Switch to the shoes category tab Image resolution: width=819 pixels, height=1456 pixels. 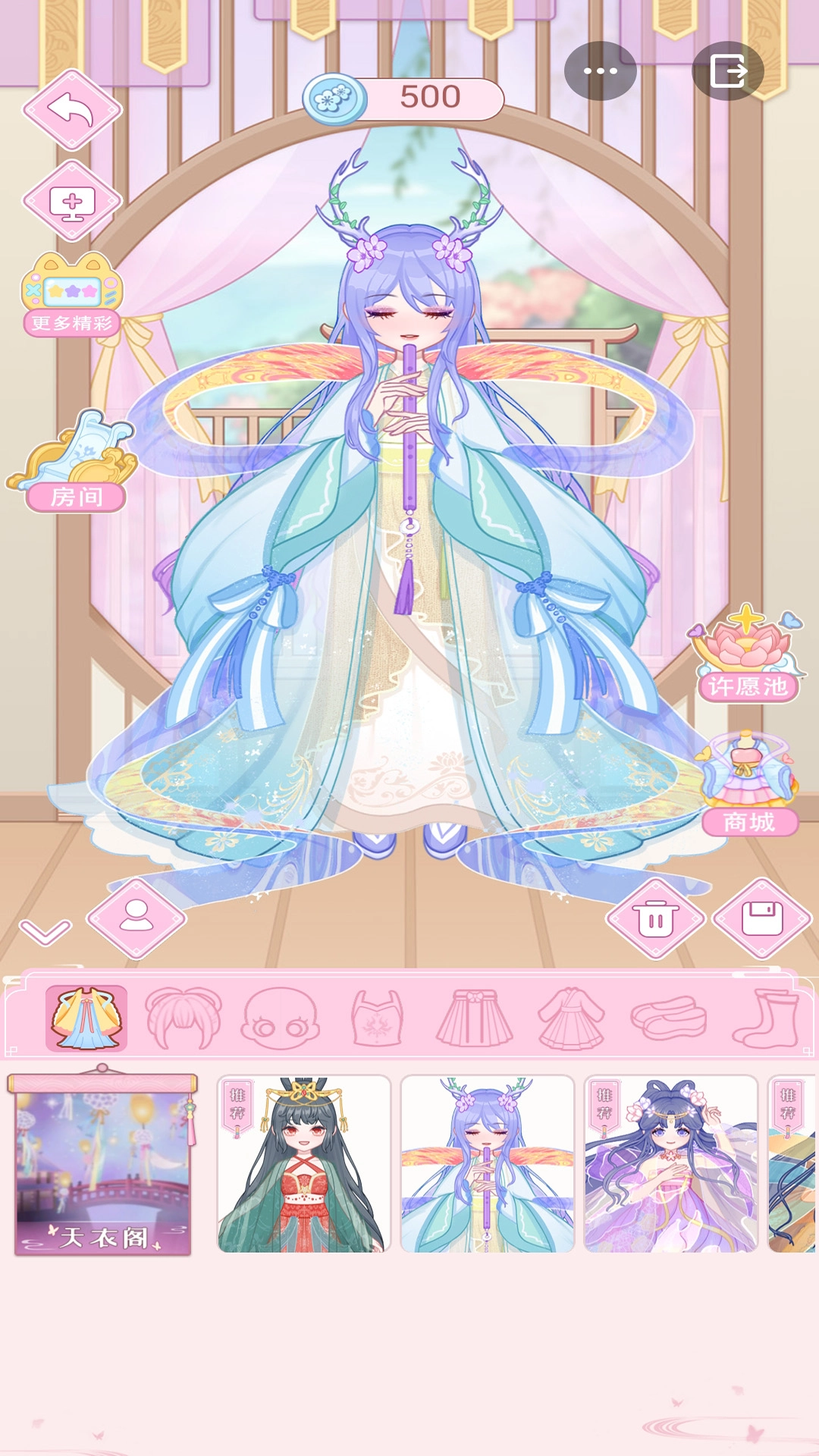(x=668, y=1018)
